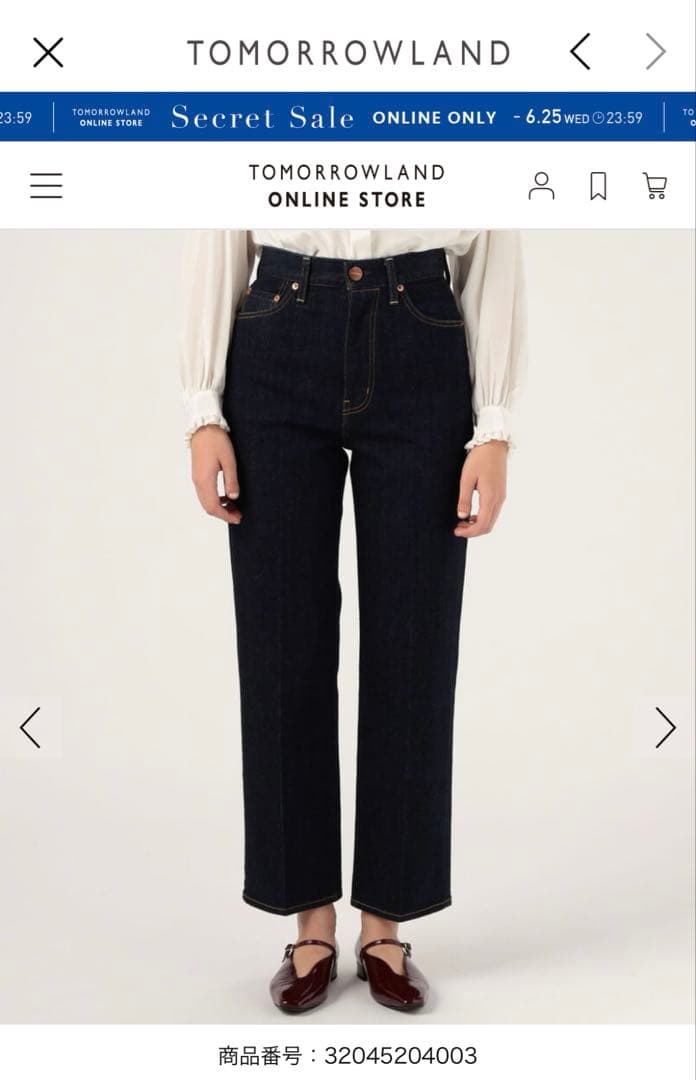Open the shopping cart
The height and width of the screenshot is (1080, 696).
pyautogui.click(x=655, y=186)
